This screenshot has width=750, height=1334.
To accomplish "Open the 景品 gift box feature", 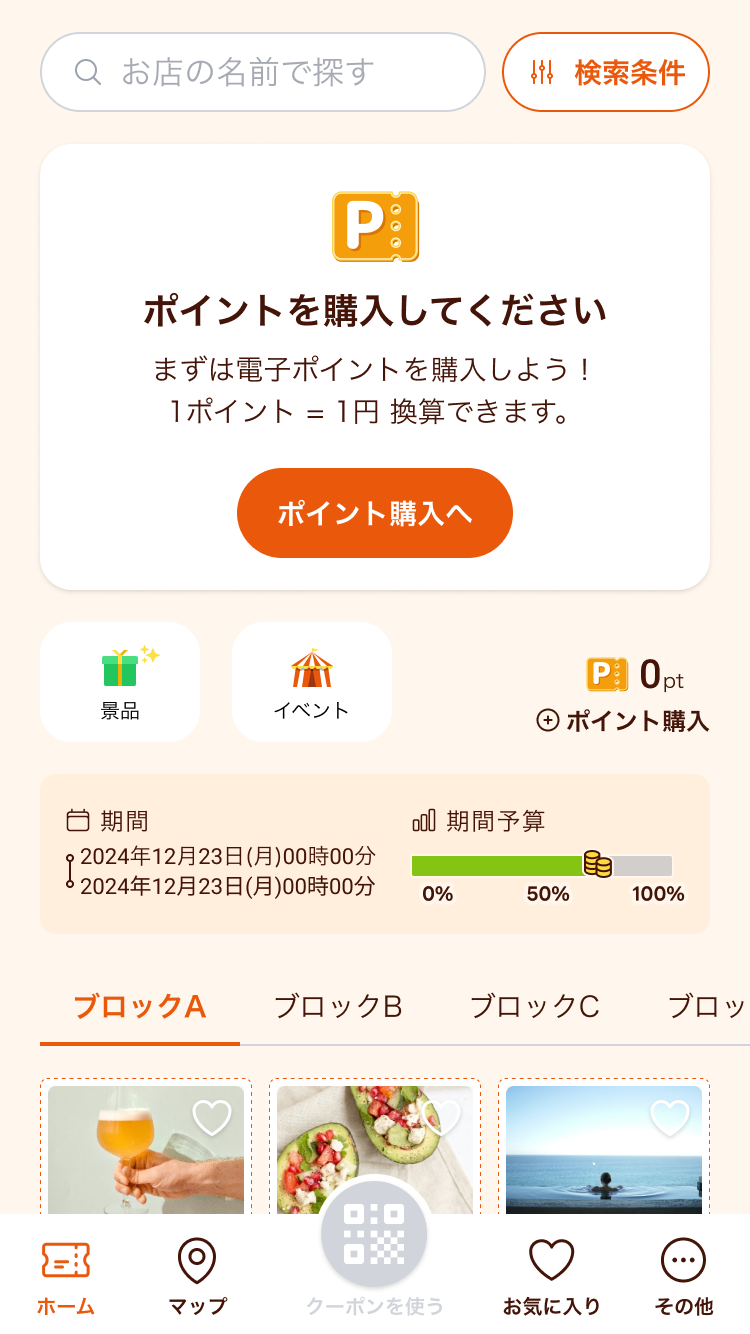I will 119,680.
